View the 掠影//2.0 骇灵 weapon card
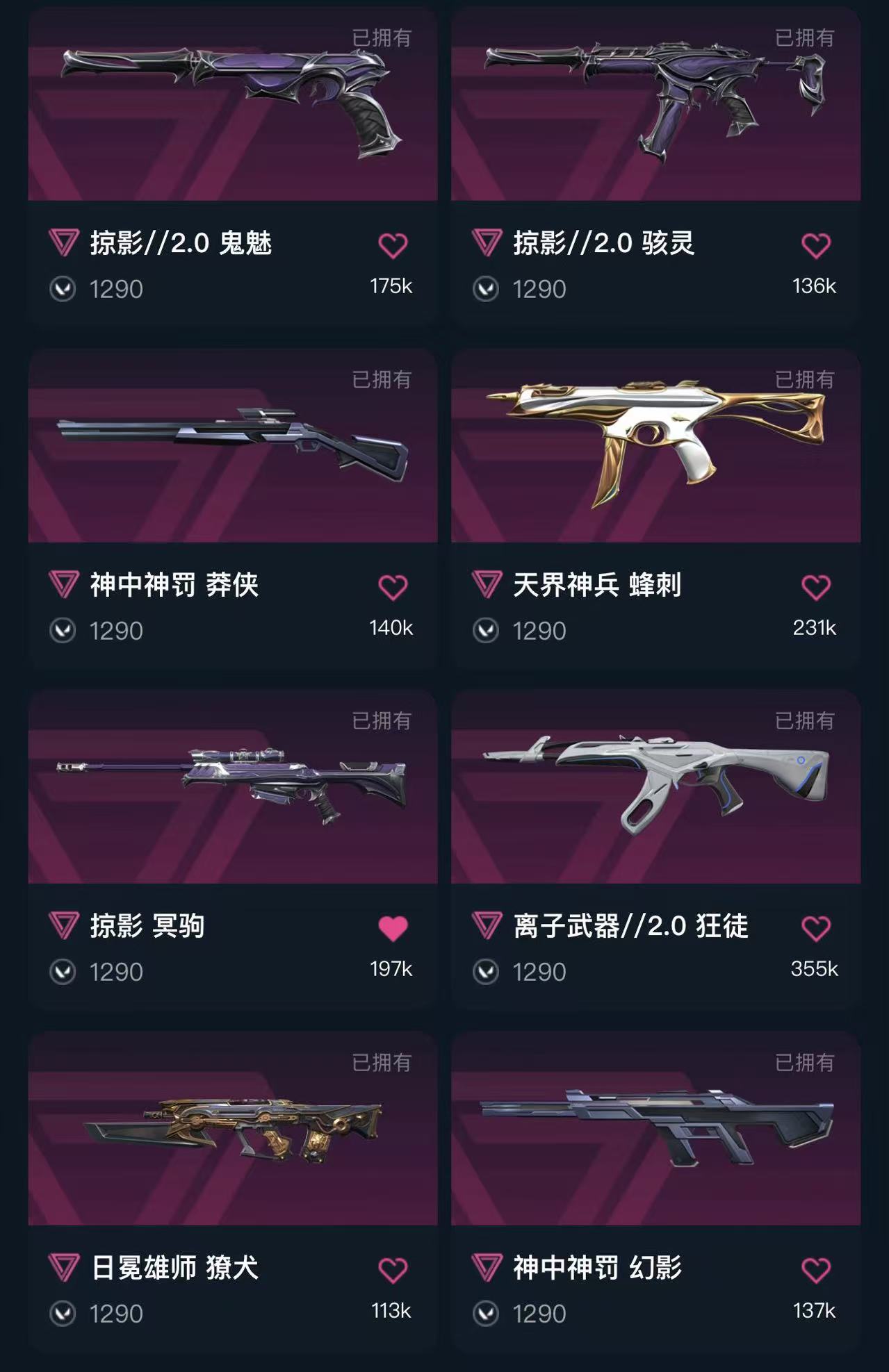The image size is (889, 1372). point(655,167)
